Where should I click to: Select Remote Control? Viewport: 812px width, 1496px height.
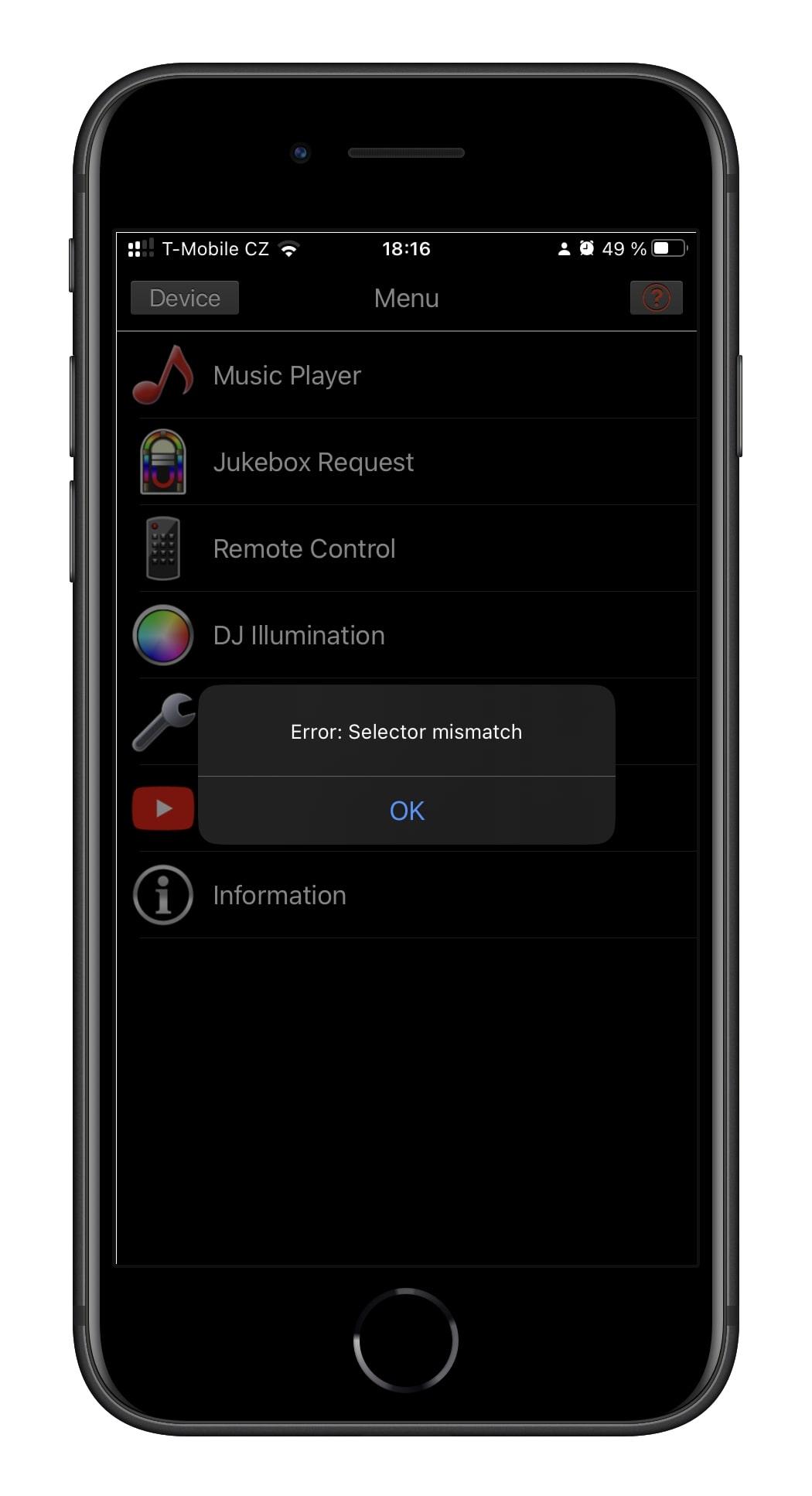pyautogui.click(x=407, y=548)
